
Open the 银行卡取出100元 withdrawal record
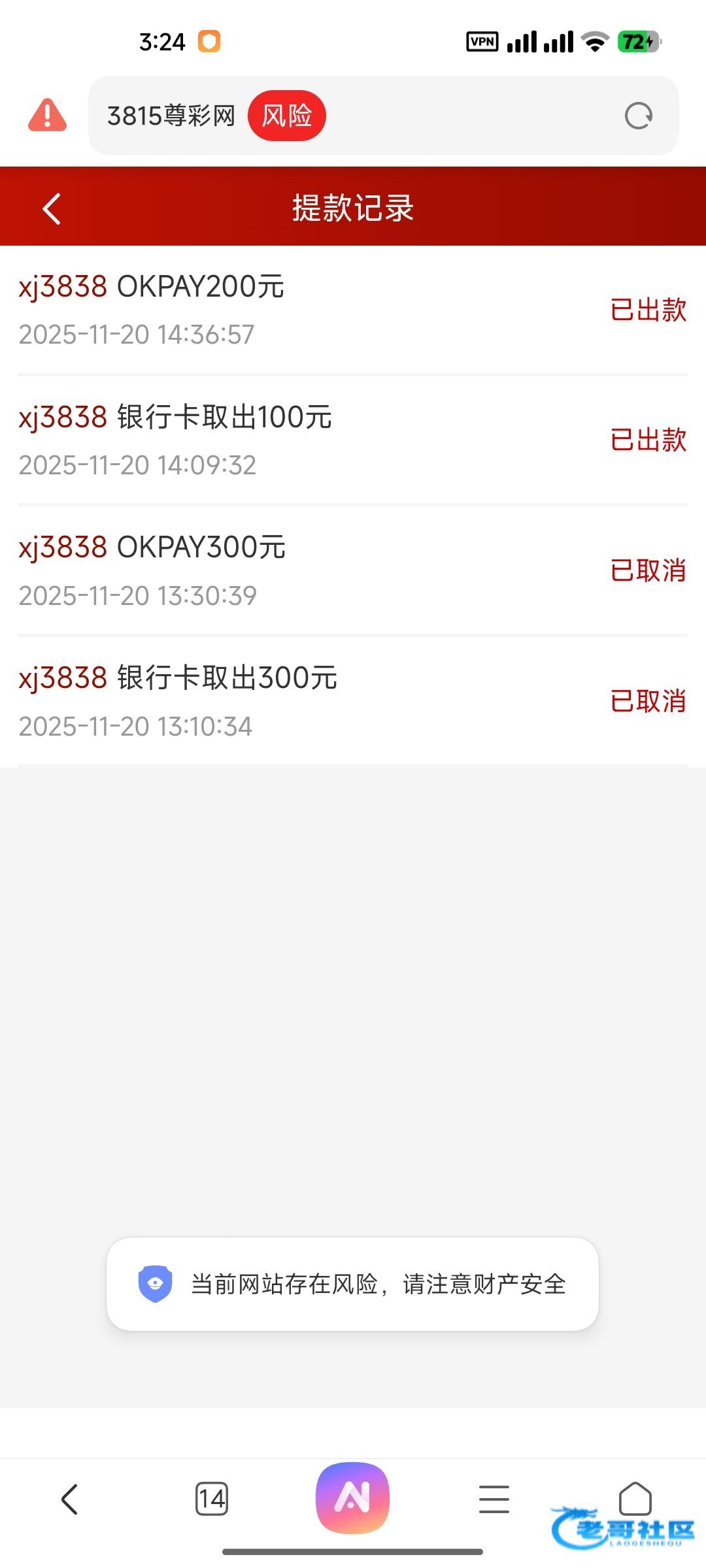click(x=353, y=440)
